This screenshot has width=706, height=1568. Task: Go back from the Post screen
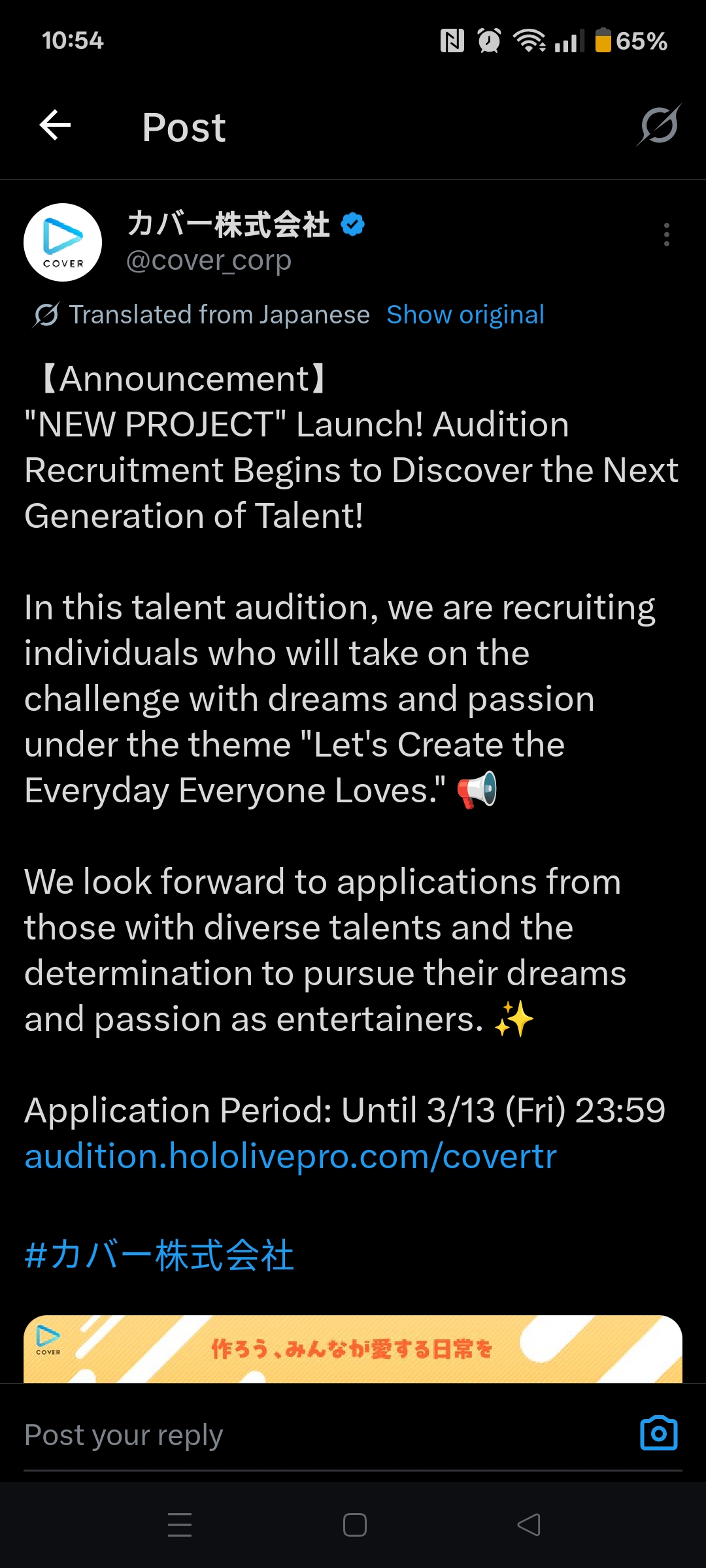(55, 125)
